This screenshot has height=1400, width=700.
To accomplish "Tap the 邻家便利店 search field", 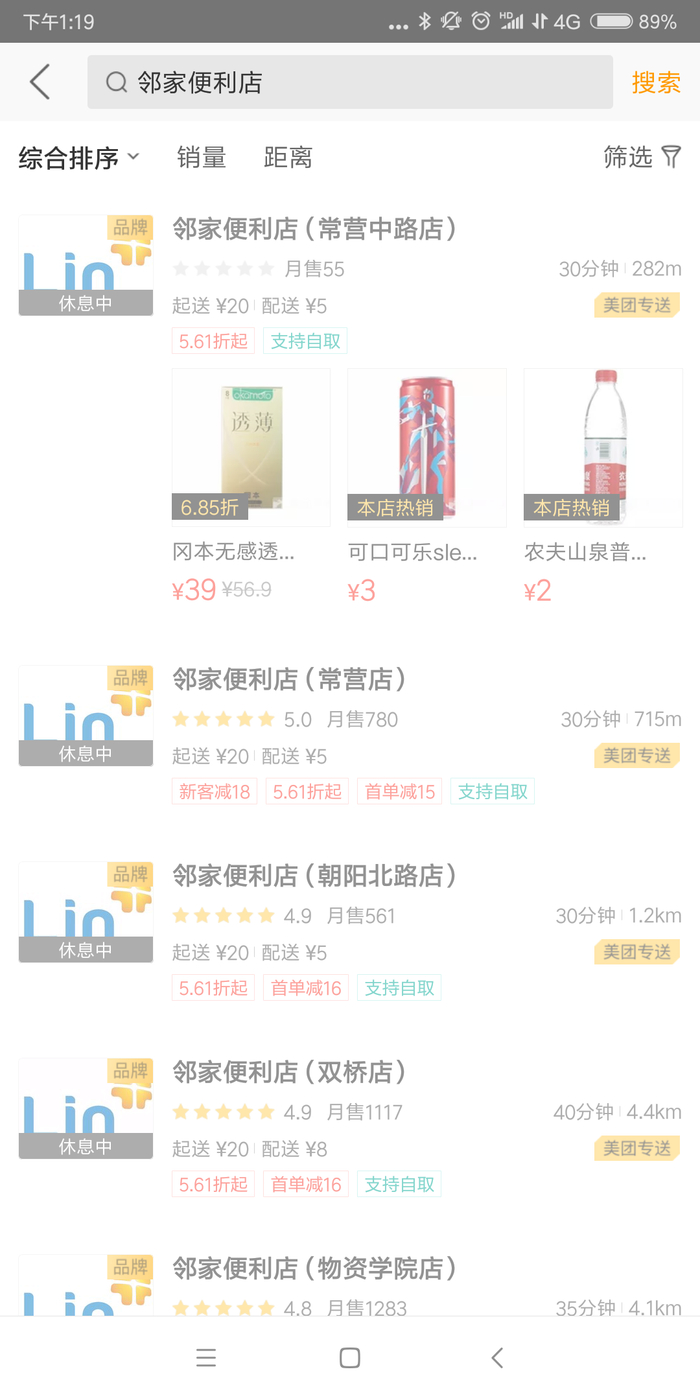I will click(350, 82).
